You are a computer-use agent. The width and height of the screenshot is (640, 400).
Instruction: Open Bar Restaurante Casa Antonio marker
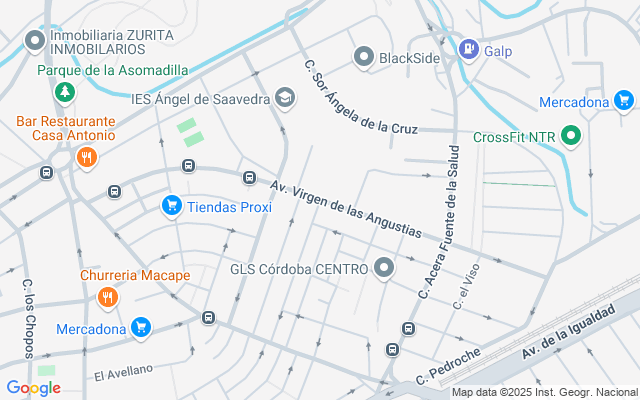click(x=87, y=157)
